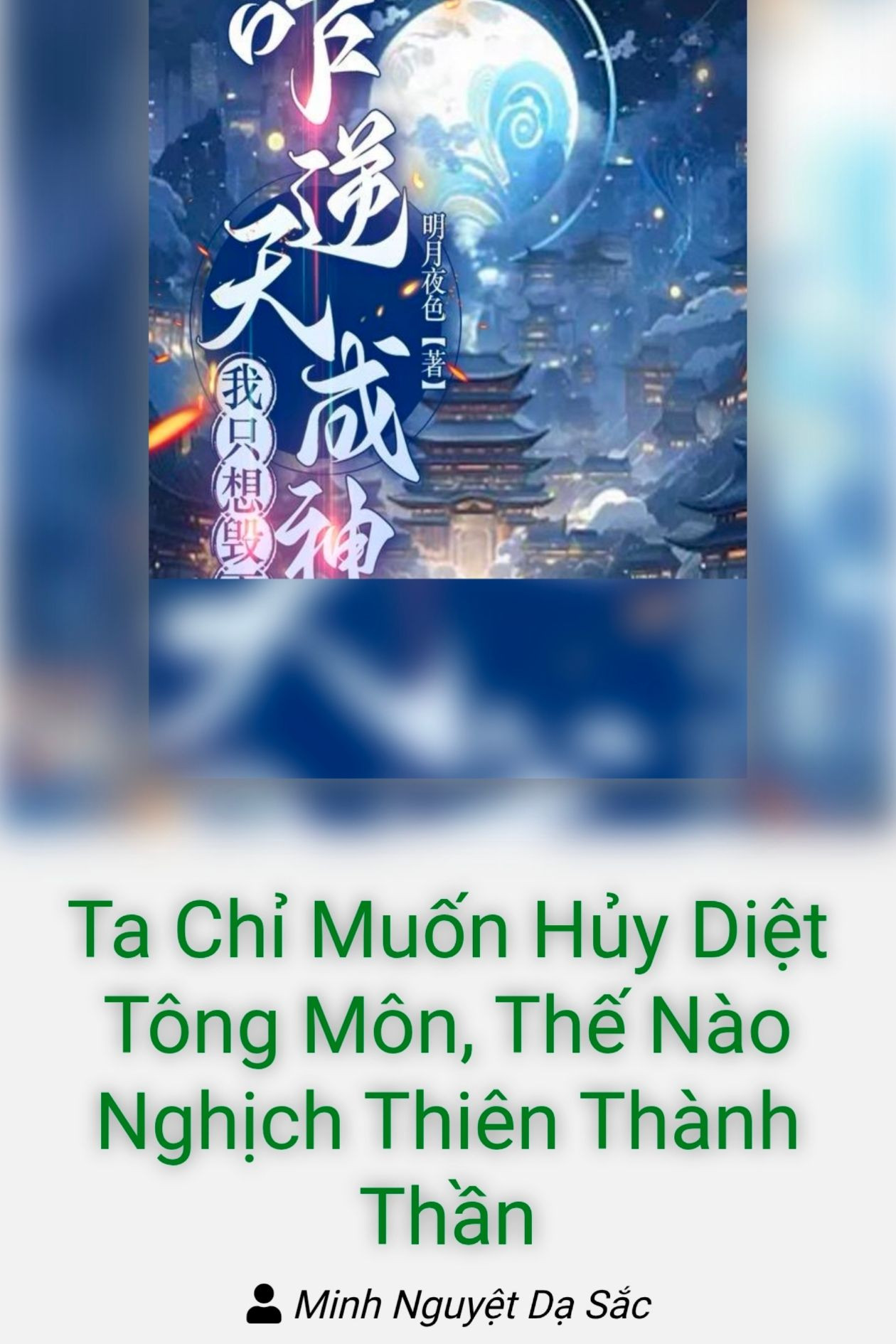Viewport: 896px width, 1344px height.
Task: Open author Minh Nguyệt Dạ Sắc's page
Action: click(x=471, y=1305)
